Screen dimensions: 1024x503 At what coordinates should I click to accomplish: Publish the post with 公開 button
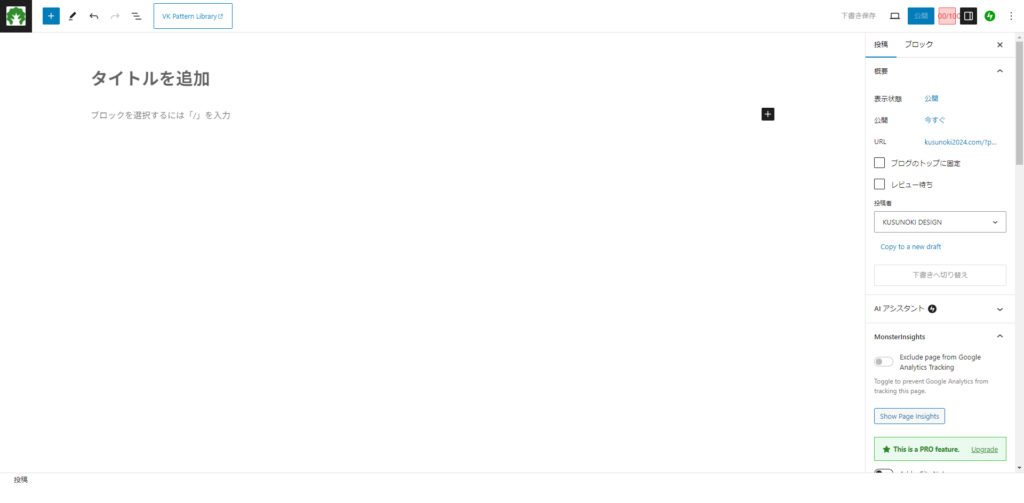coord(920,16)
